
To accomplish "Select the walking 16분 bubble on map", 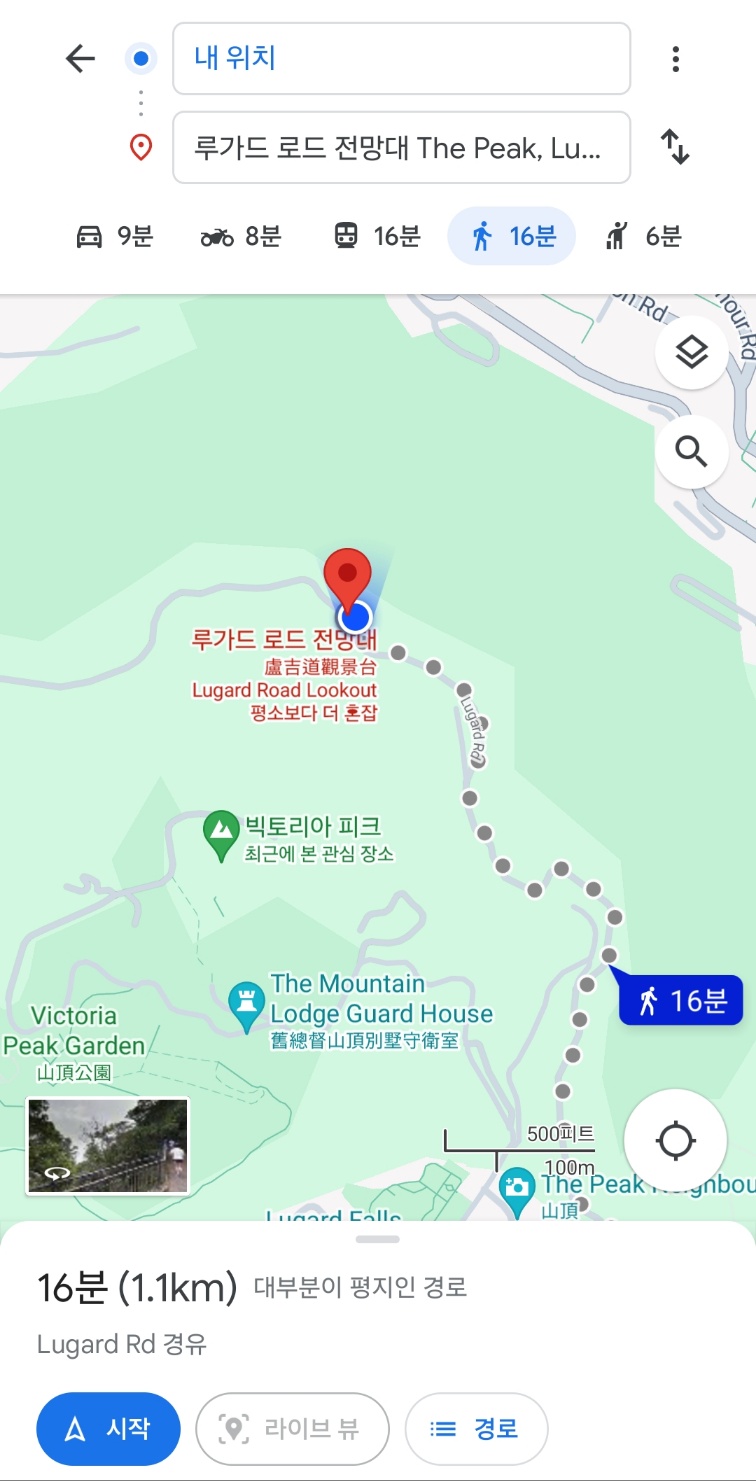I will [x=681, y=999].
